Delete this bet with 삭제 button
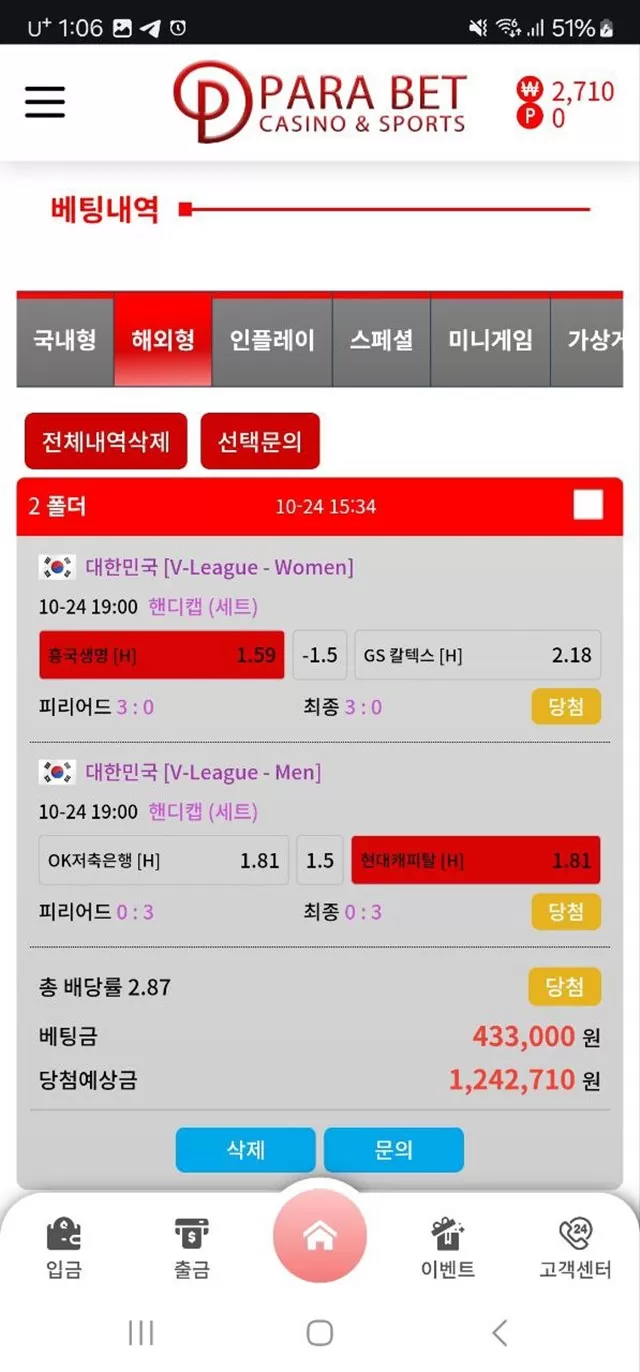Image resolution: width=640 pixels, height=1372 pixels. pyautogui.click(x=246, y=1150)
